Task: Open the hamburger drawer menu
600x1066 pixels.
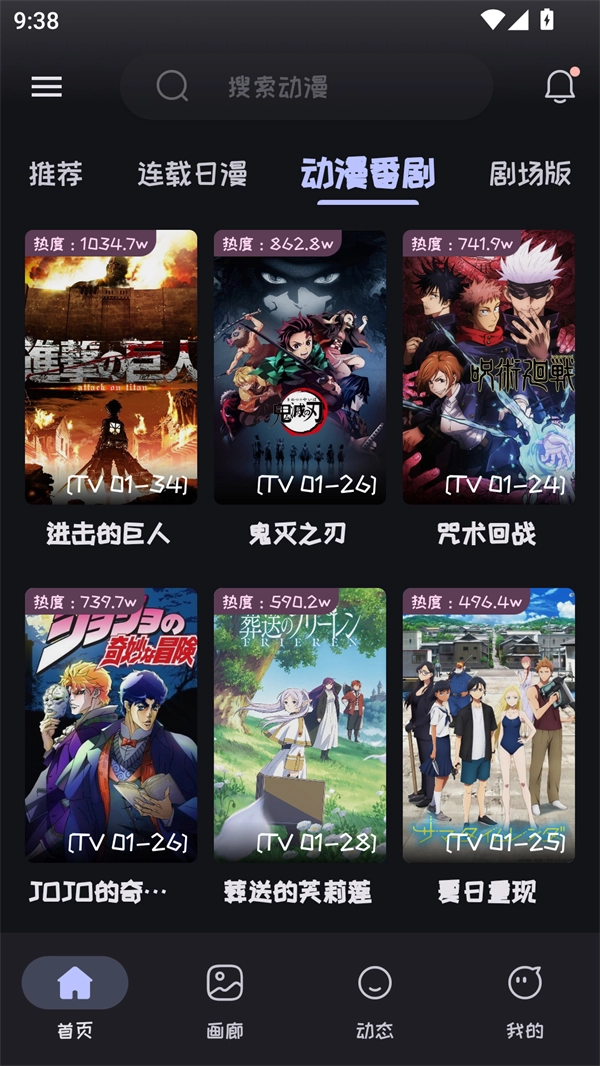Action: pyautogui.click(x=46, y=87)
